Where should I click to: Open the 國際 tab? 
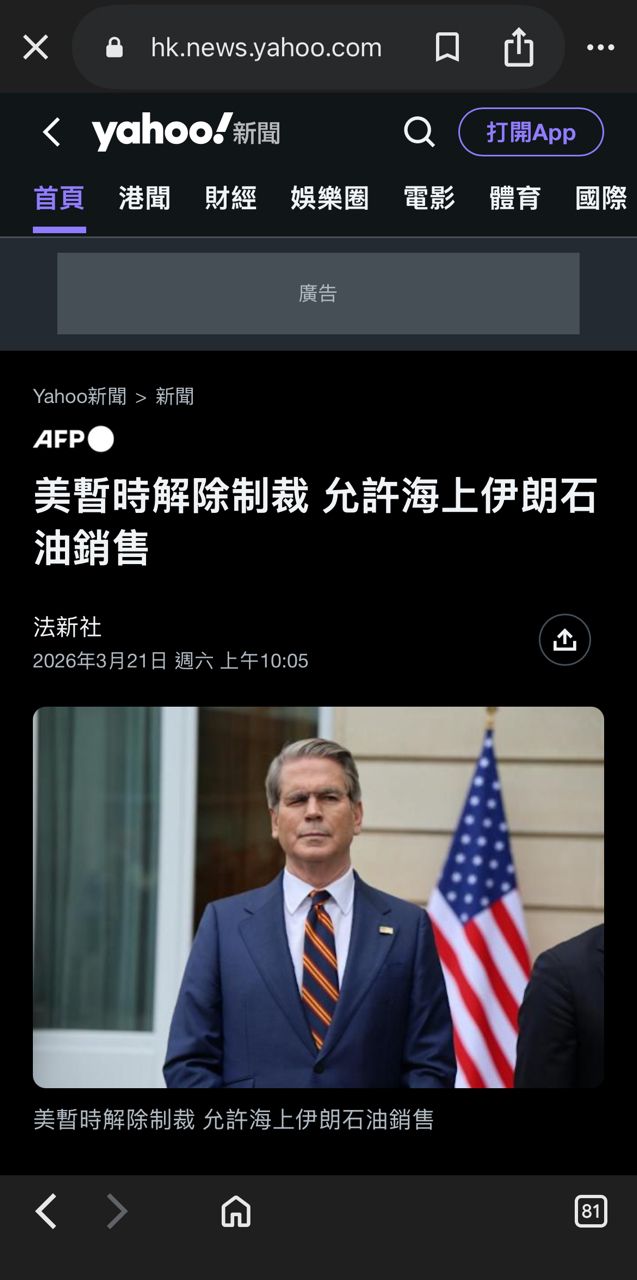point(601,198)
